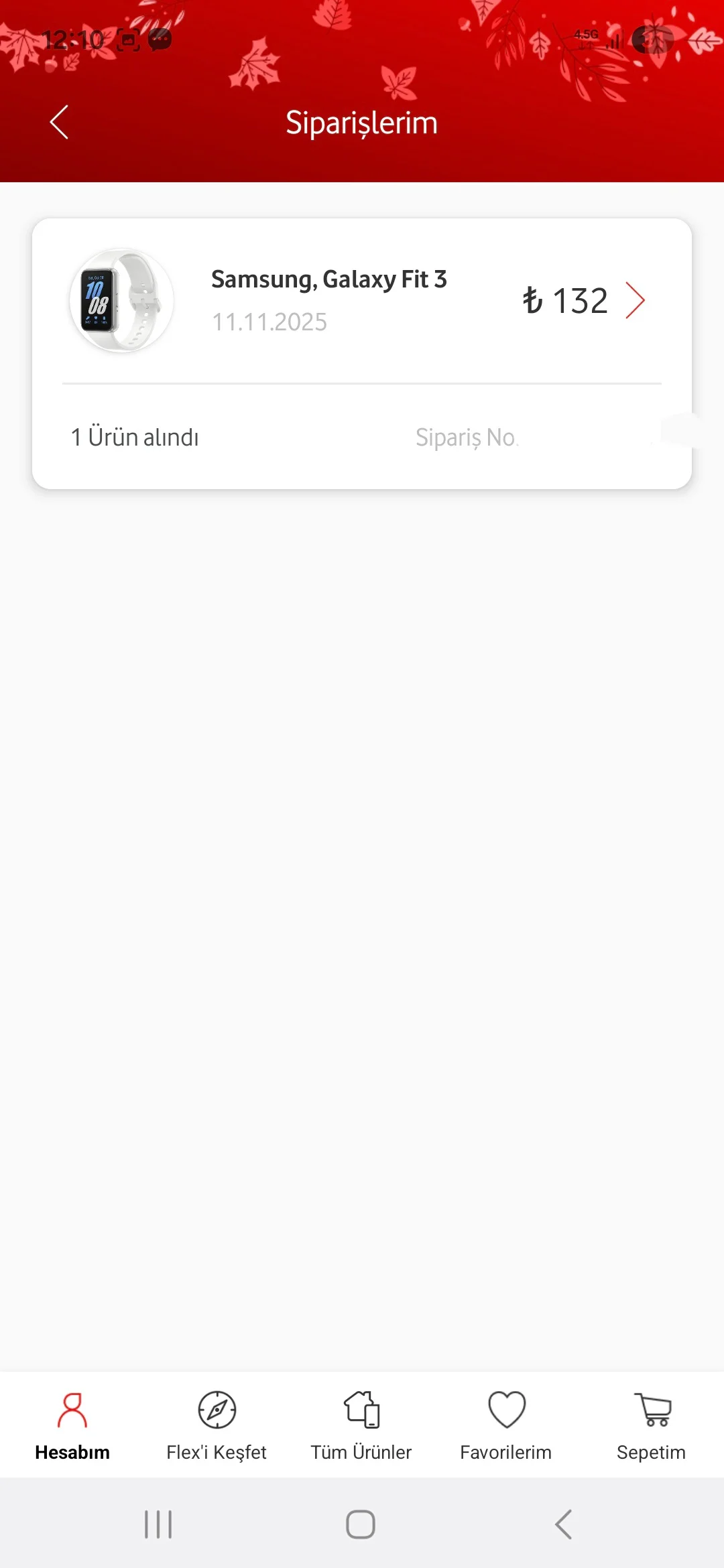Open the Samsung Galaxy Fit 3 order
The image size is (724, 1568).
[633, 300]
